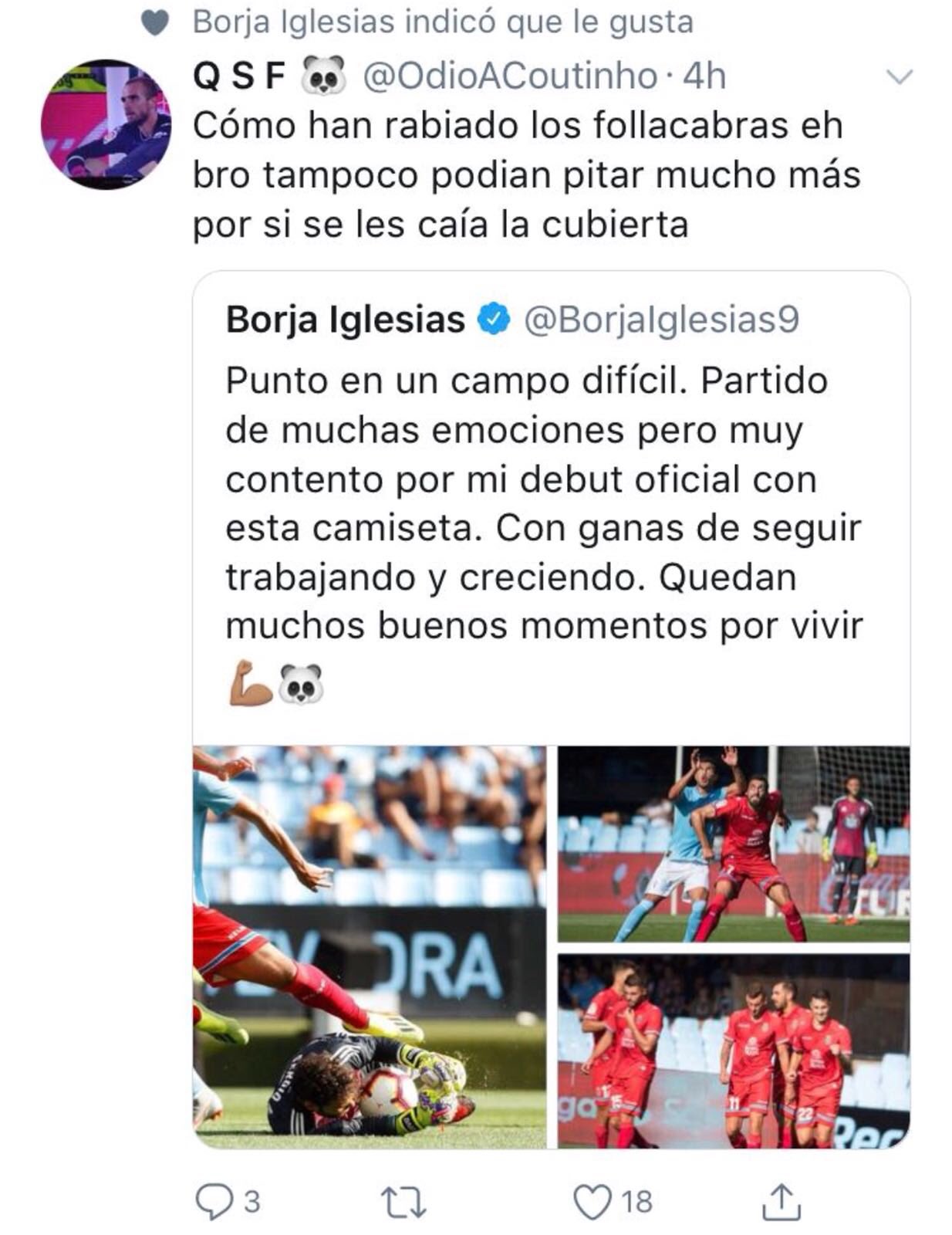
Task: View the photo of two players jostling
Action: click(x=733, y=844)
